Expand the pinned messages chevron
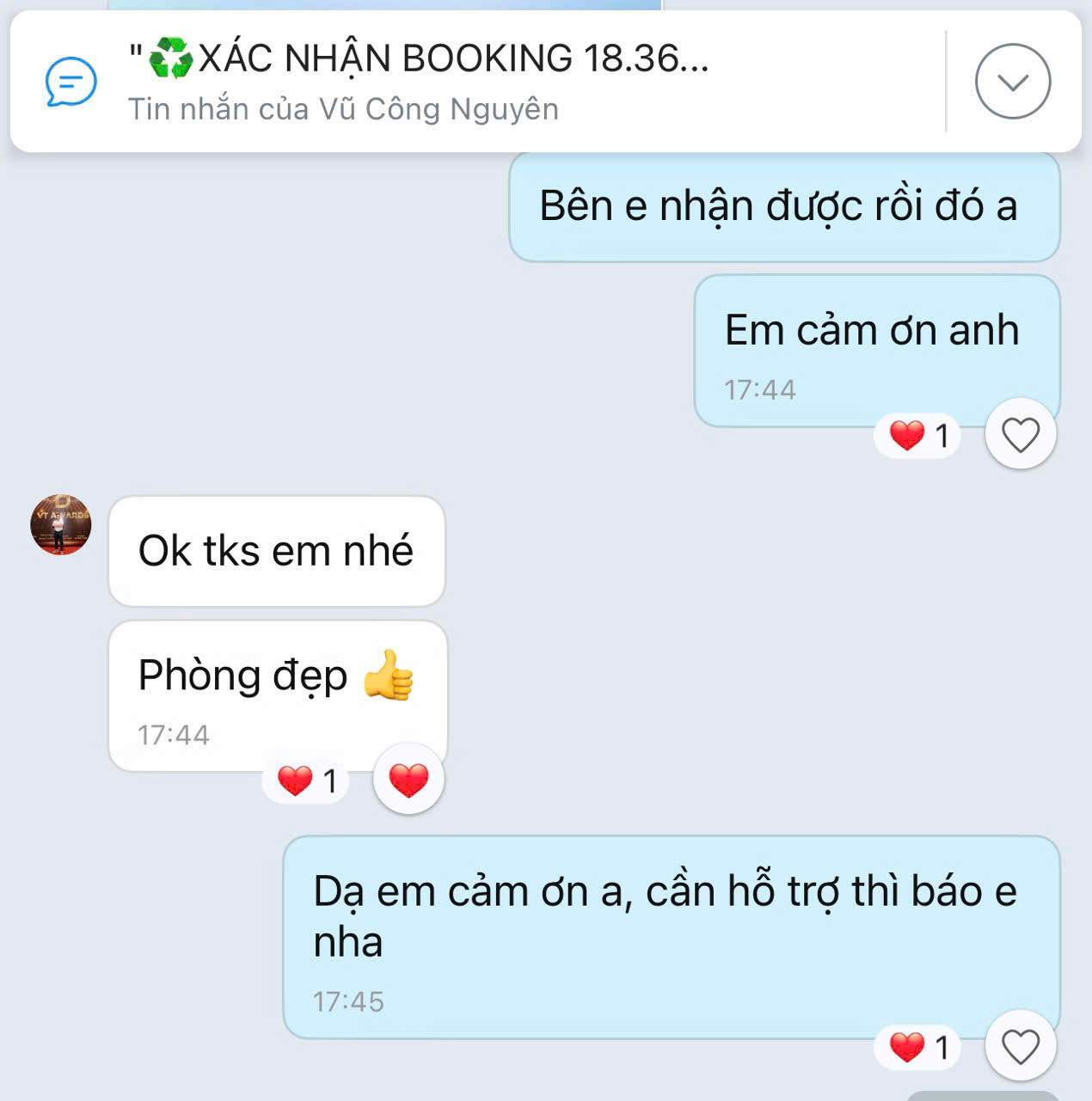 click(1012, 82)
